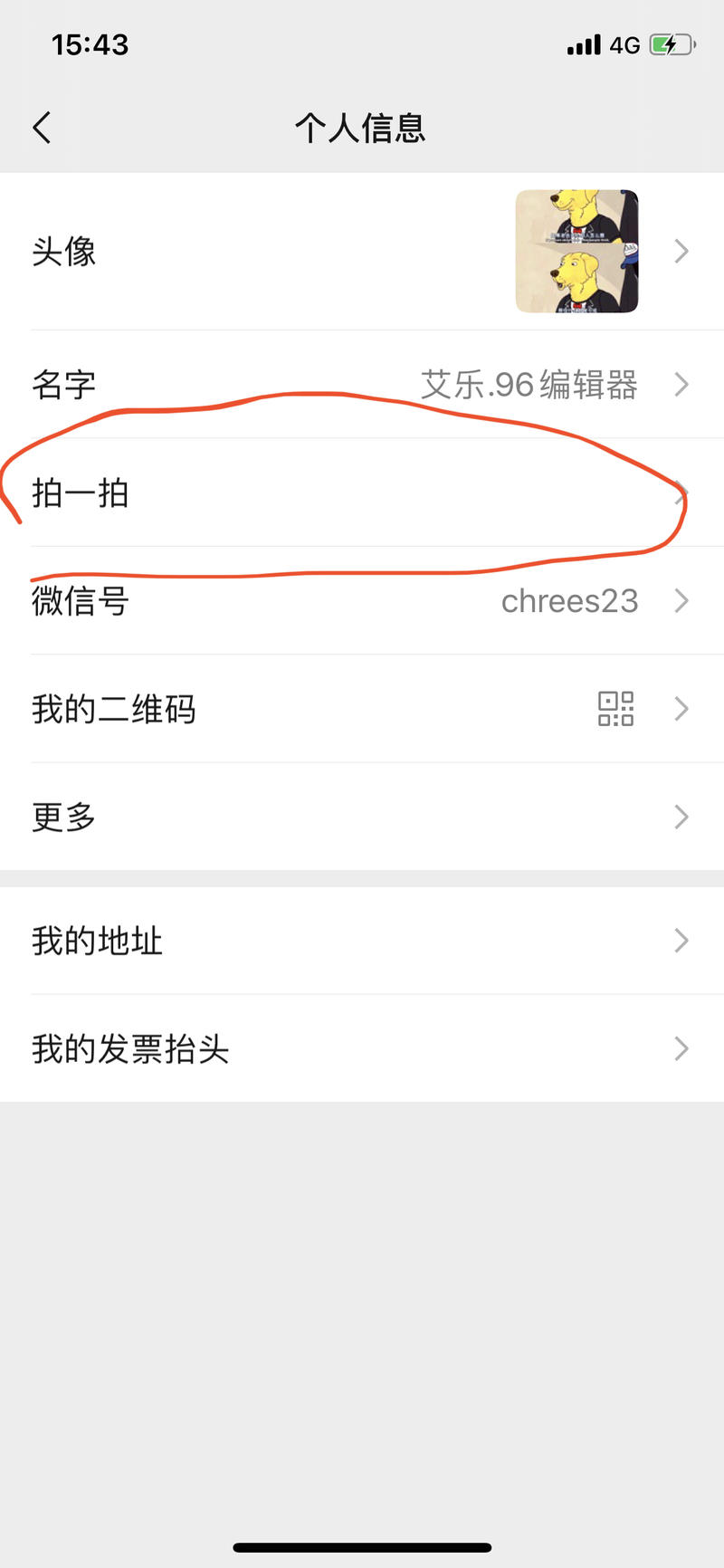Image resolution: width=724 pixels, height=1568 pixels.
Task: Tap the 15:43 clock in the status bar
Action: pyautogui.click(x=89, y=43)
